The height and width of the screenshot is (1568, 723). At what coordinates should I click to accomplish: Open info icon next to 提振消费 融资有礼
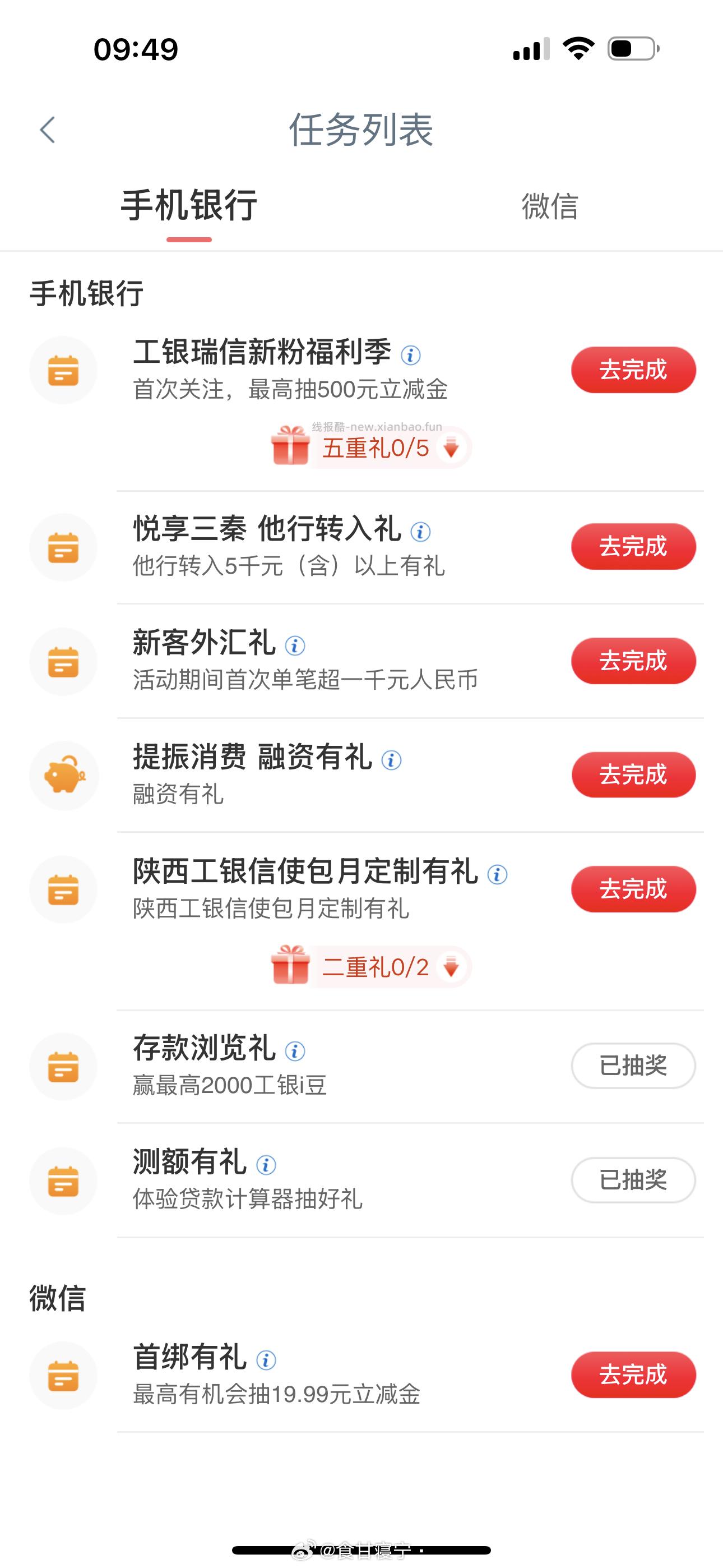pyautogui.click(x=391, y=760)
